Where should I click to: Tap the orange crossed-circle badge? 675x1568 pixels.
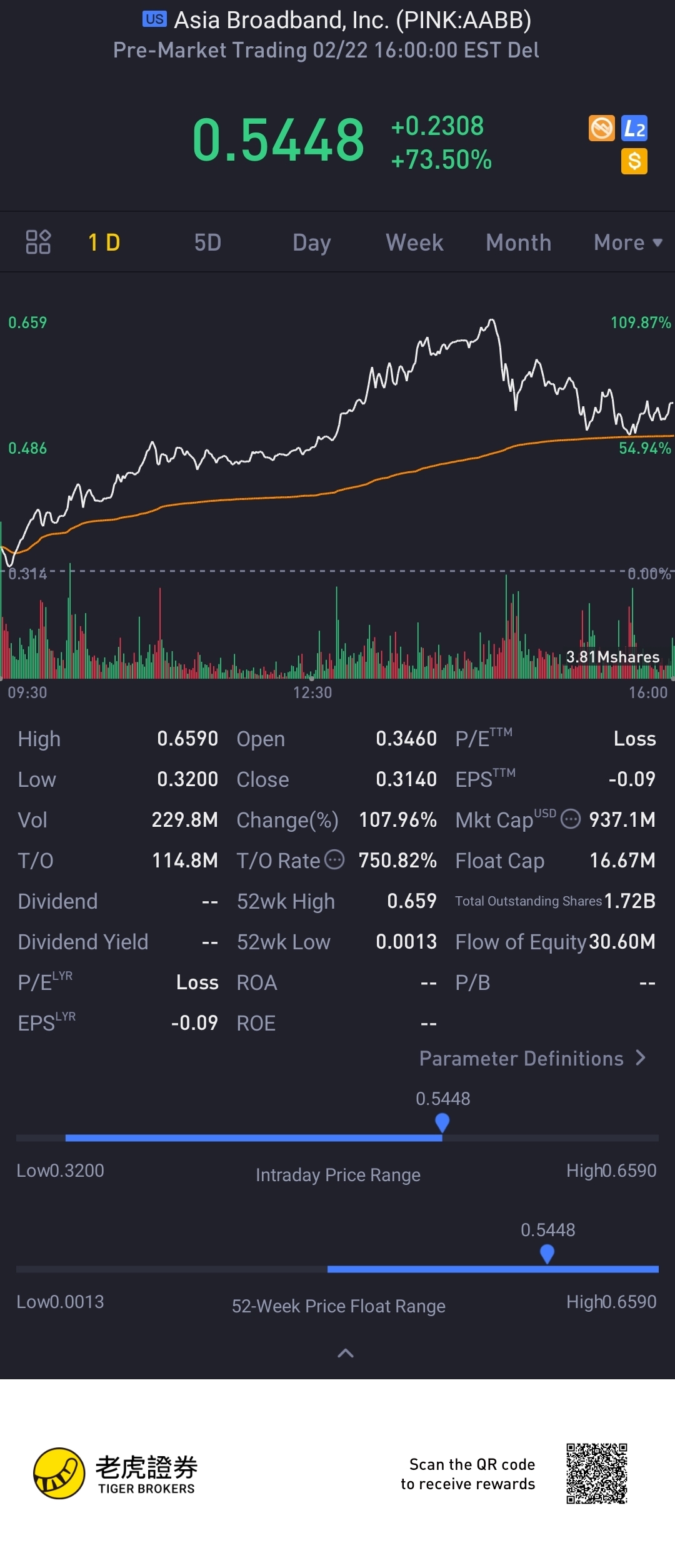602,129
